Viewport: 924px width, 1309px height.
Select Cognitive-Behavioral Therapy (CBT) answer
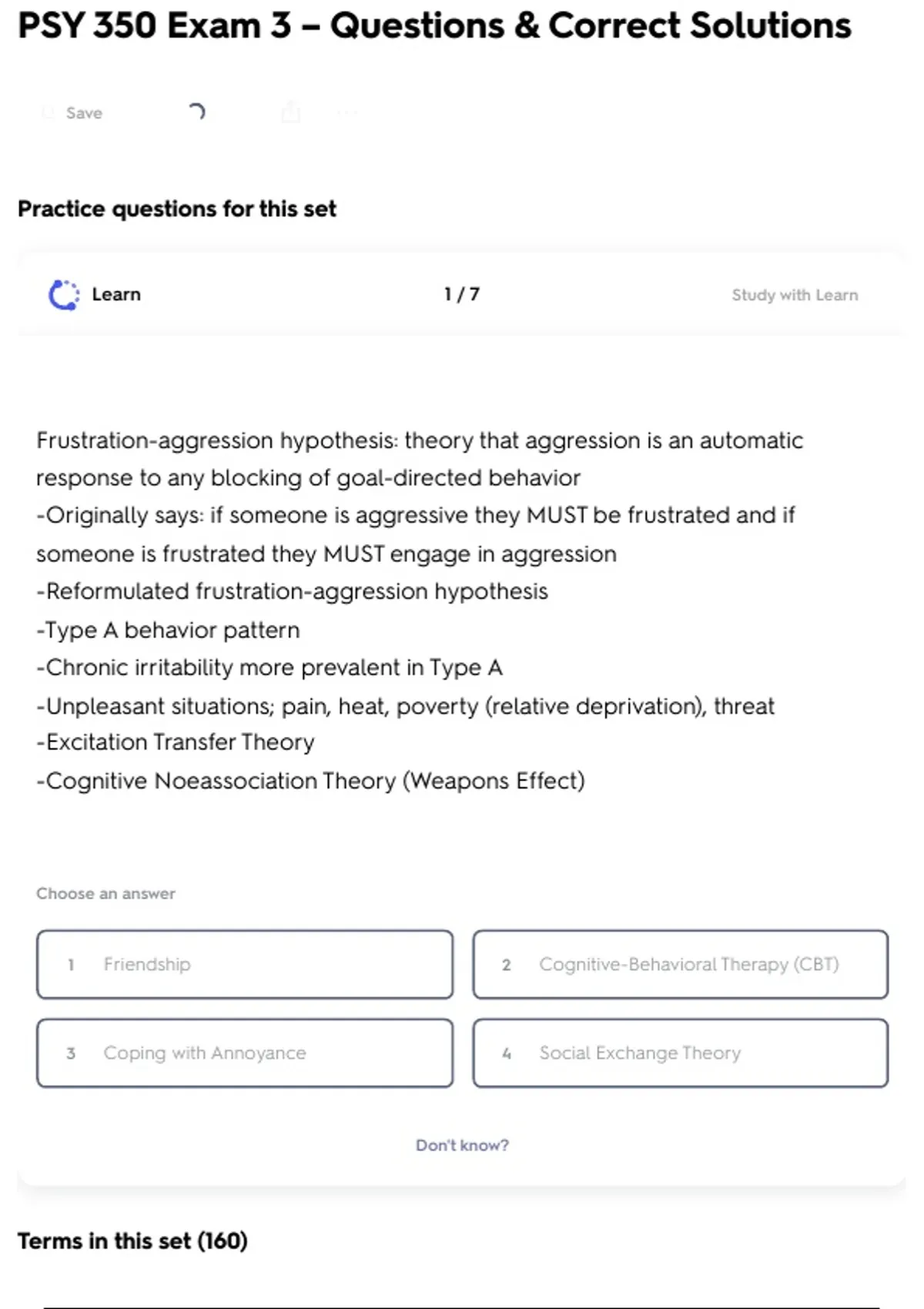681,964
